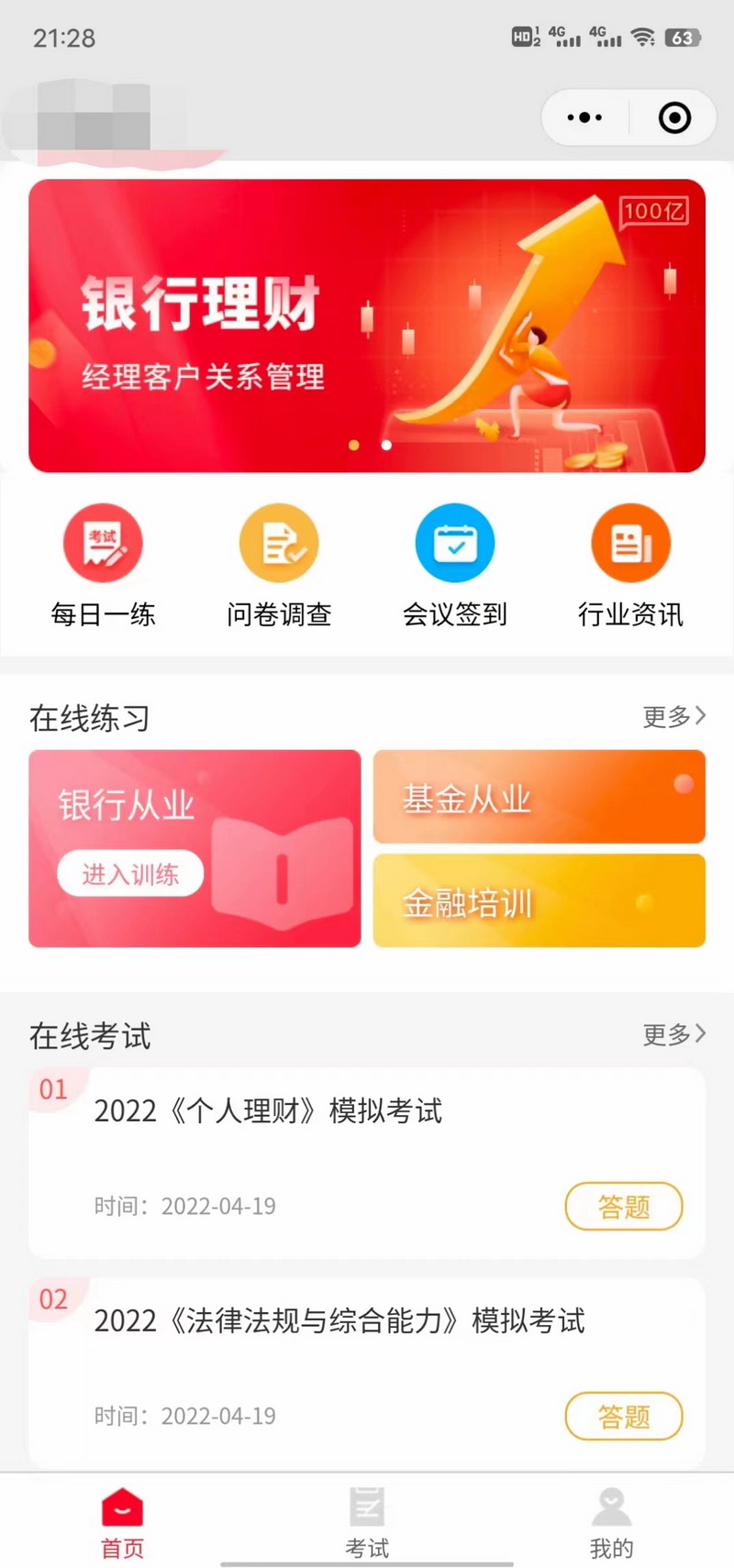
Task: Tap 进入训练 on 银行从业 card
Action: [130, 874]
